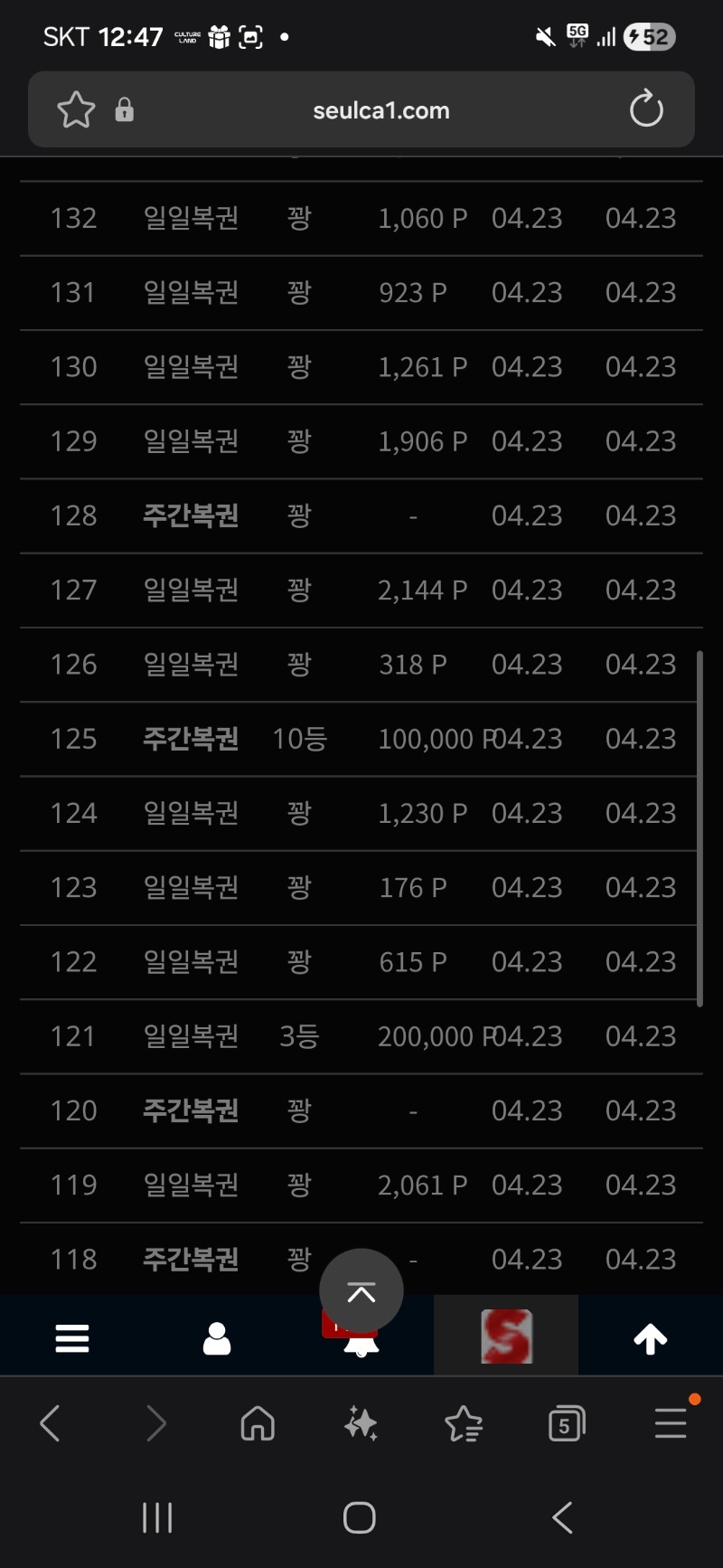The width and height of the screenshot is (723, 1568).
Task: Select lottery entry 125 with 100,000 P prize
Action: click(361, 739)
